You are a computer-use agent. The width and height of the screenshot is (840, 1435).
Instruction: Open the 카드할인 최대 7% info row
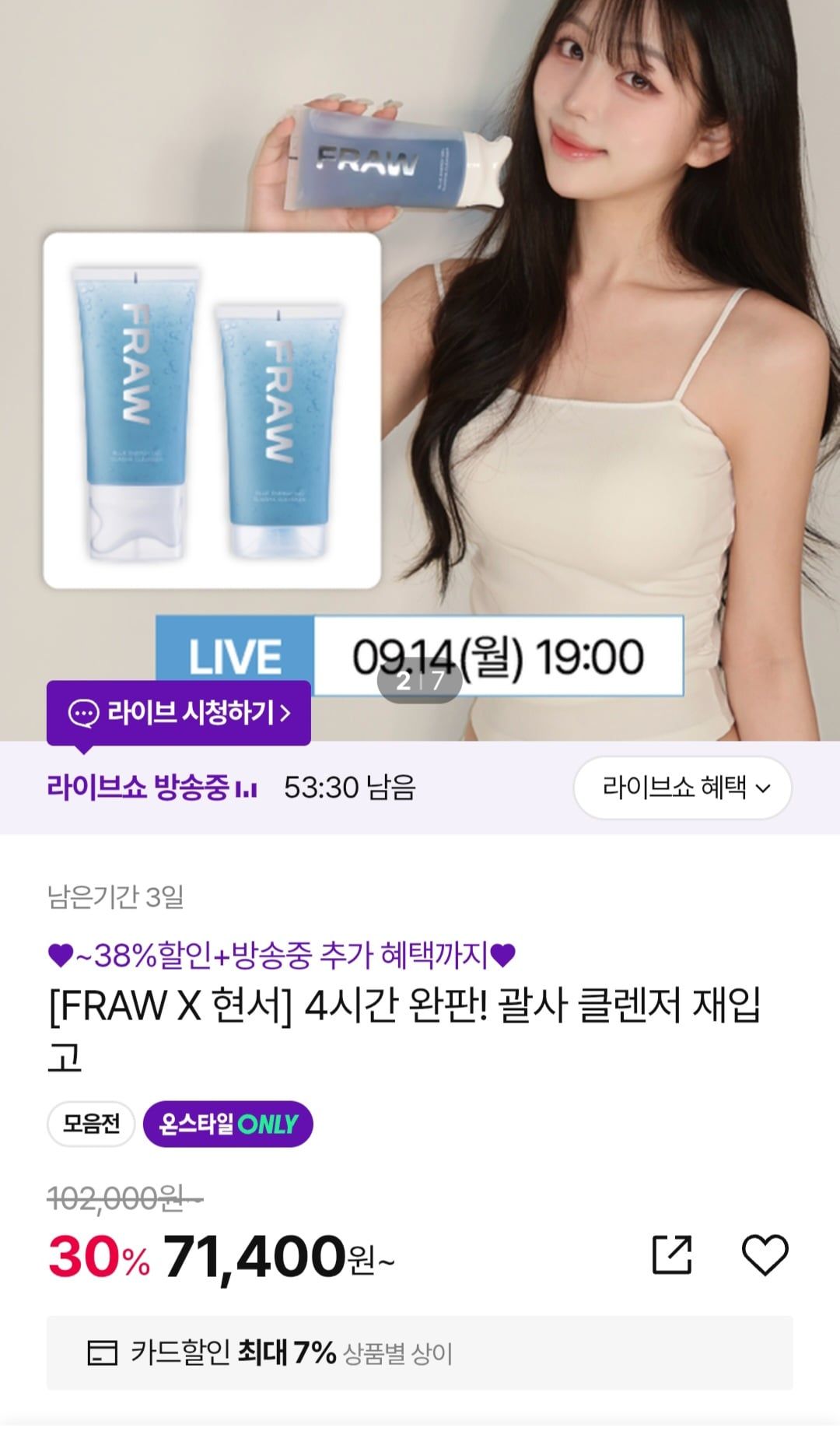(420, 1353)
